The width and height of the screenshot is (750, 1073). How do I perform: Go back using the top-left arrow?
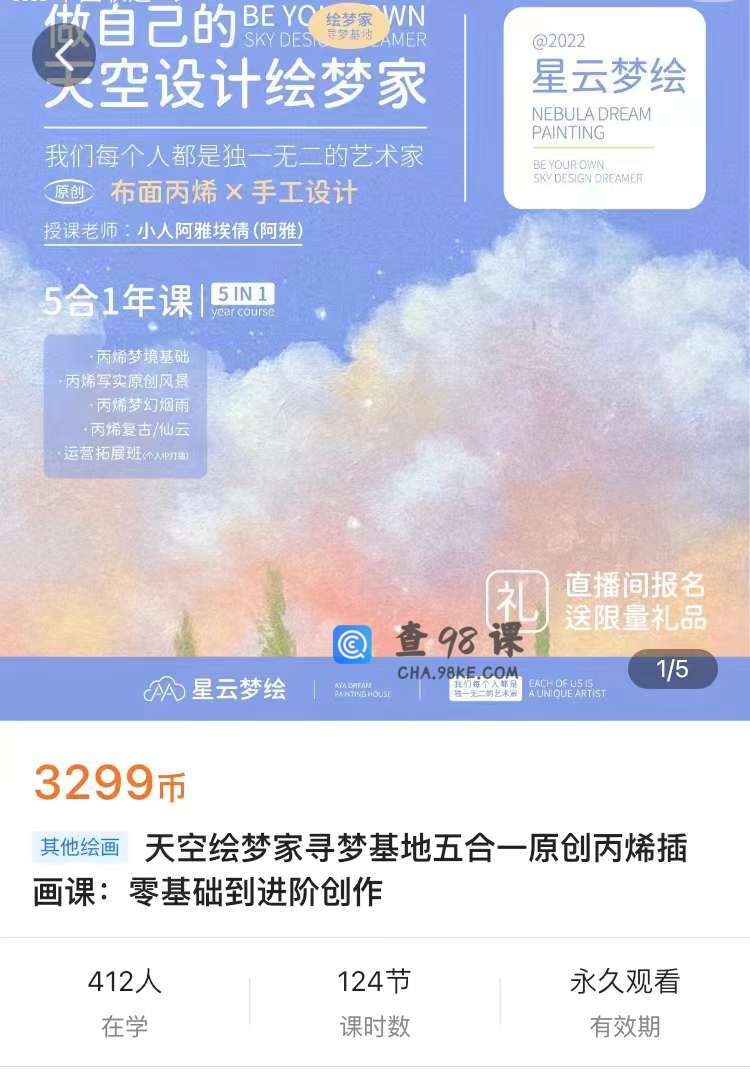[x=63, y=55]
